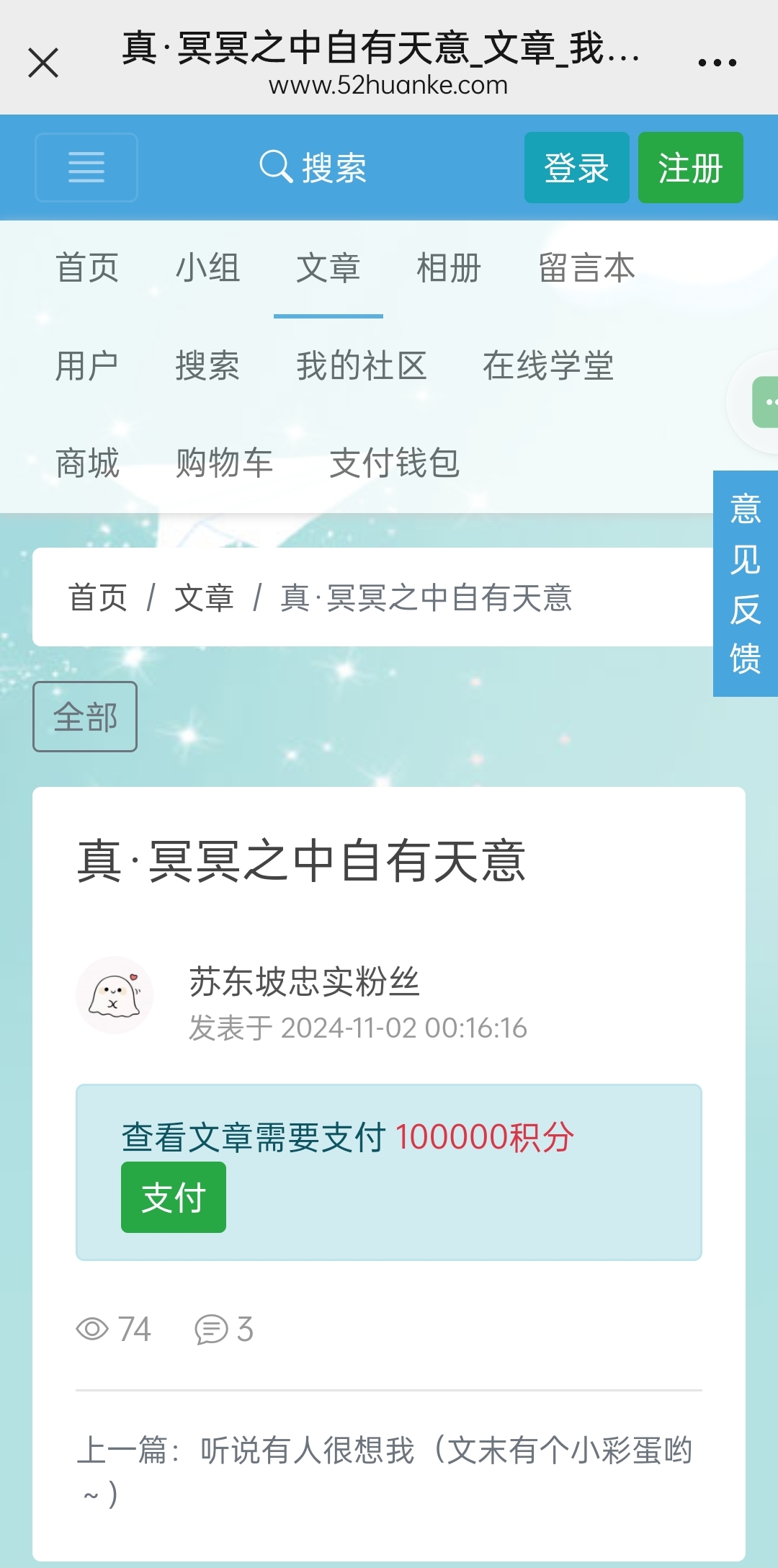778x1568 pixels.
Task: Tap the 注册 register button
Action: pyautogui.click(x=690, y=167)
